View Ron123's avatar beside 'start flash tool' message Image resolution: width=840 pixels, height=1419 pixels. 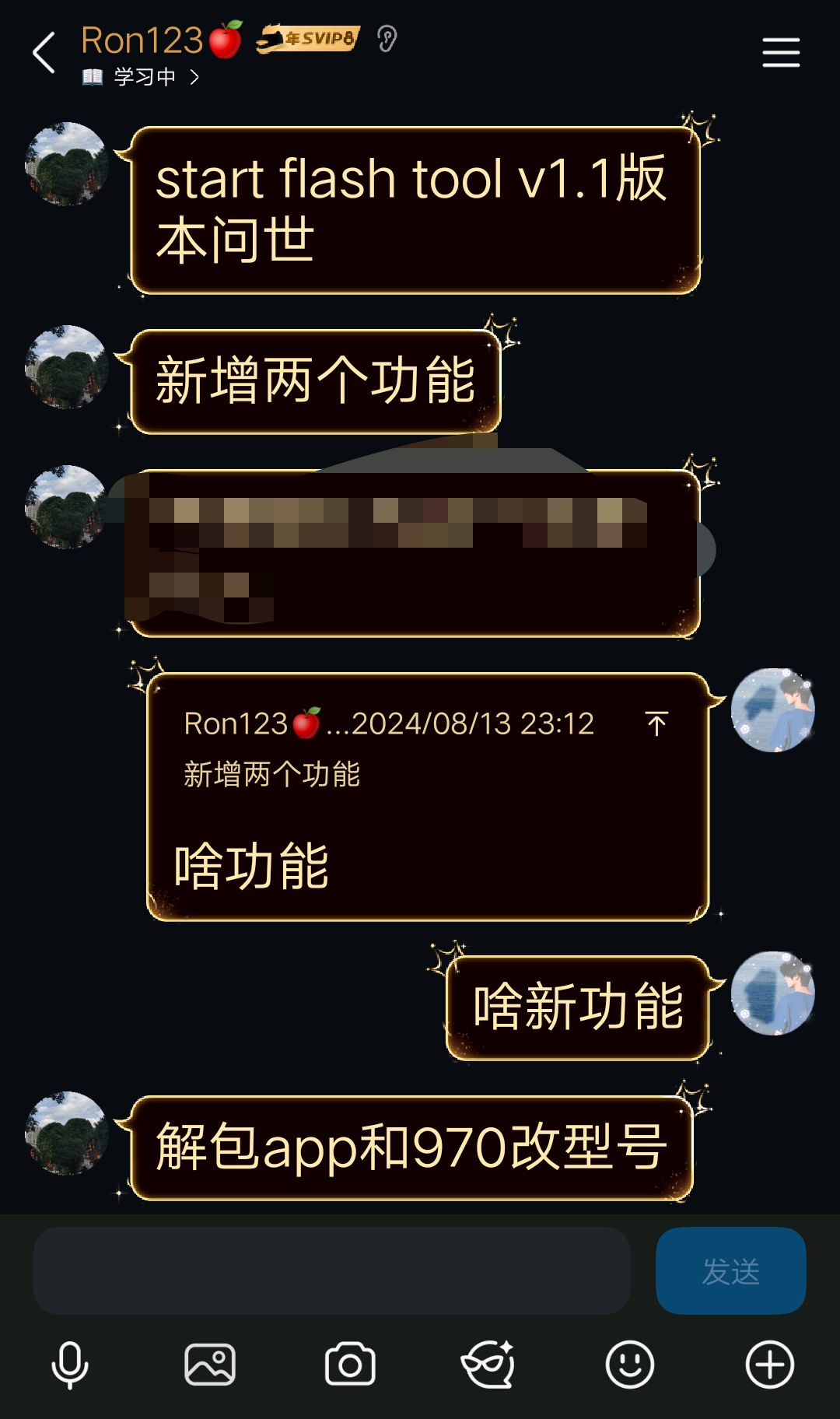(x=67, y=164)
